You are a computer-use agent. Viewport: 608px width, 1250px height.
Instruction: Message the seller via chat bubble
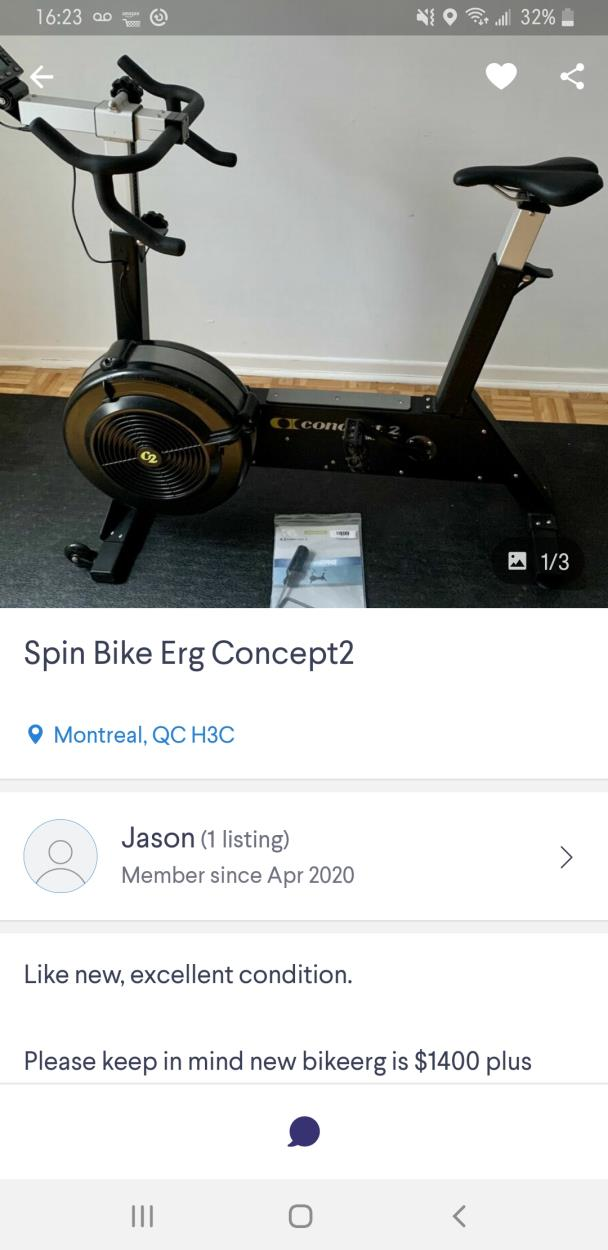coord(304,1131)
